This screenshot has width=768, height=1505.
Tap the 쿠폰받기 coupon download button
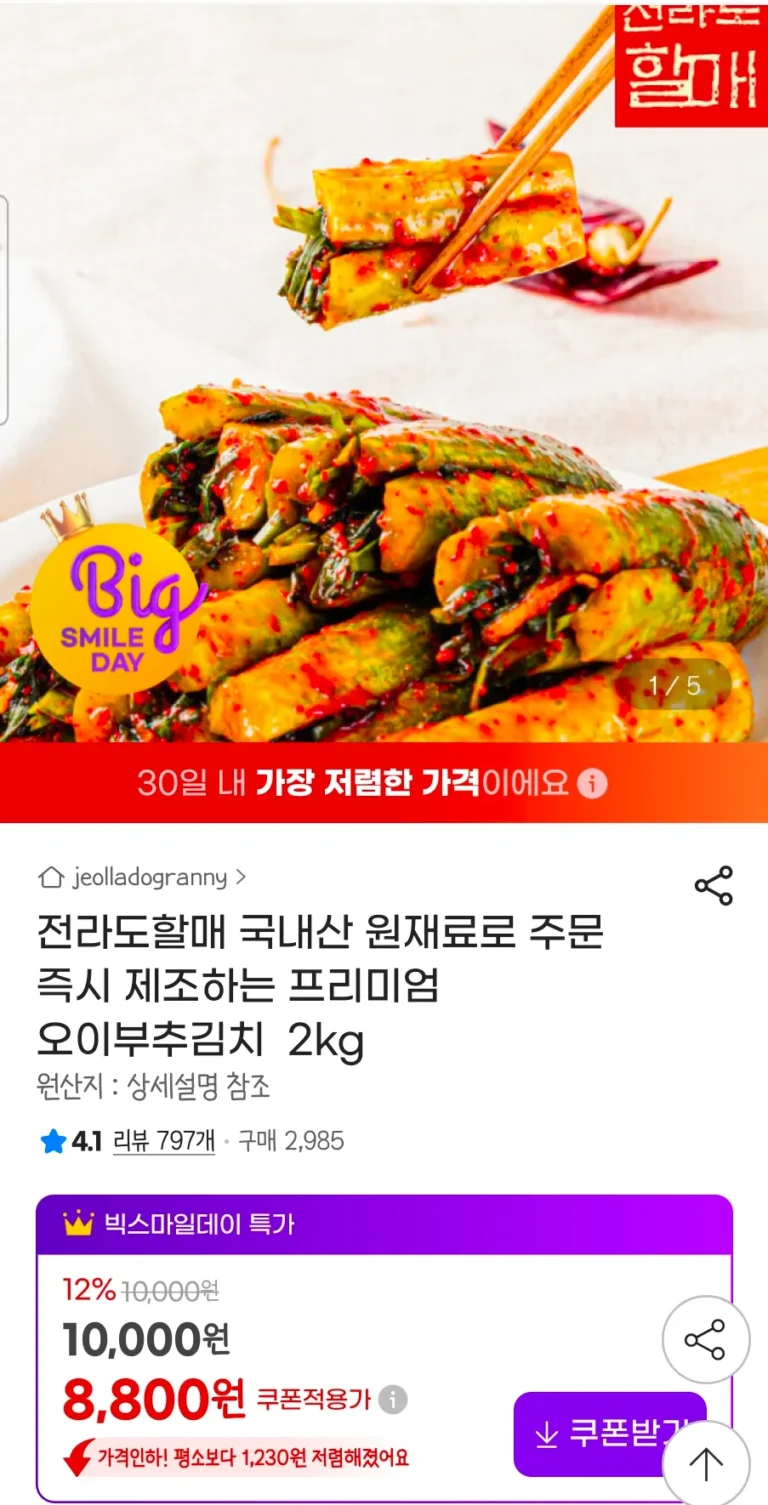coord(609,1434)
